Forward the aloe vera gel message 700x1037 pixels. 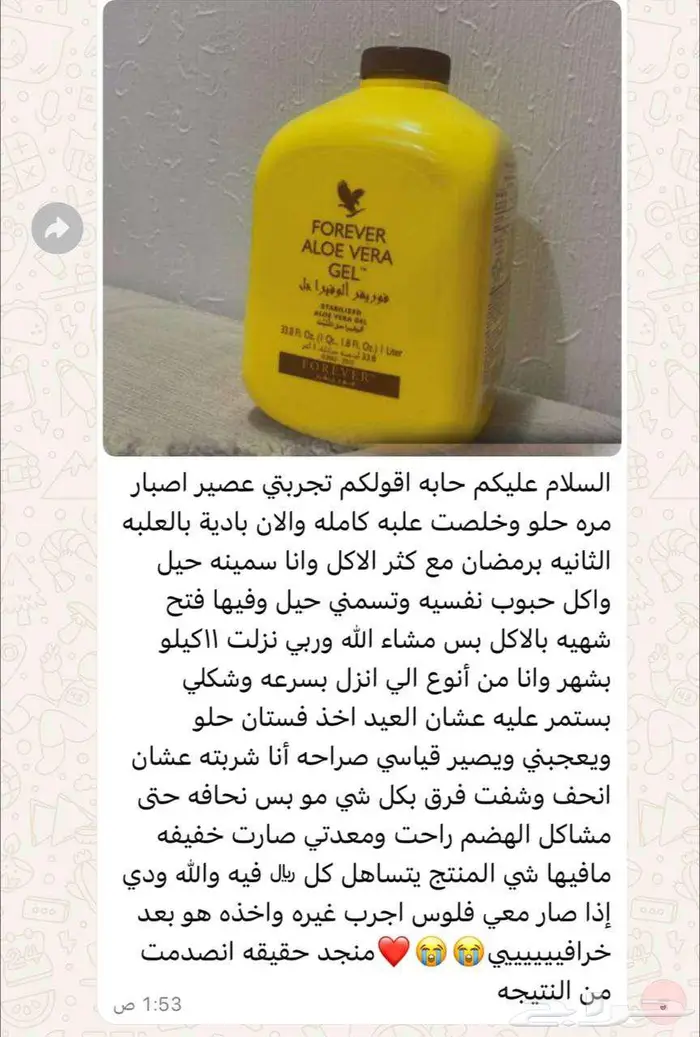pyautogui.click(x=56, y=230)
